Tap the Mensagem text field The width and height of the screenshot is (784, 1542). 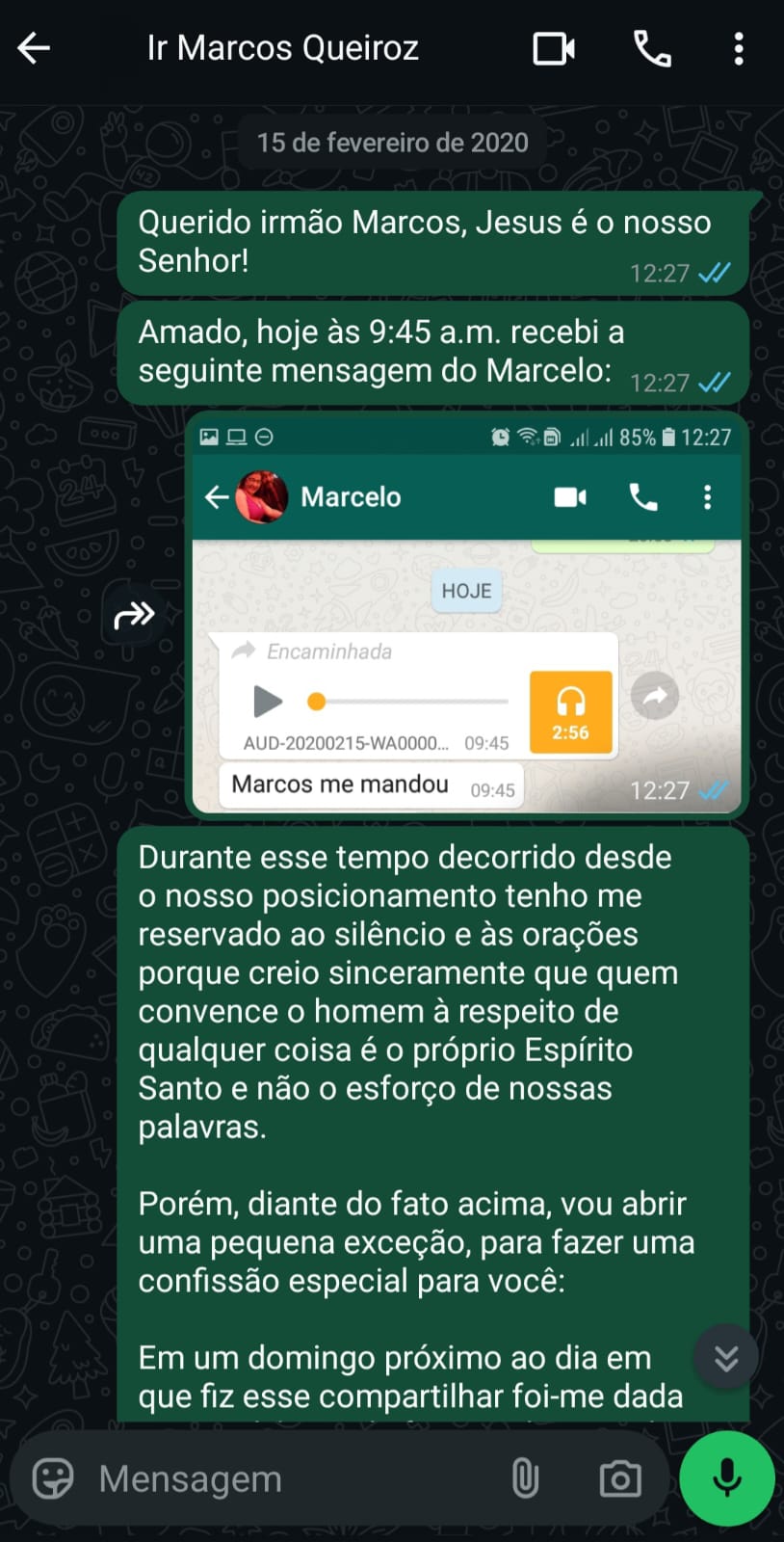click(x=289, y=1478)
